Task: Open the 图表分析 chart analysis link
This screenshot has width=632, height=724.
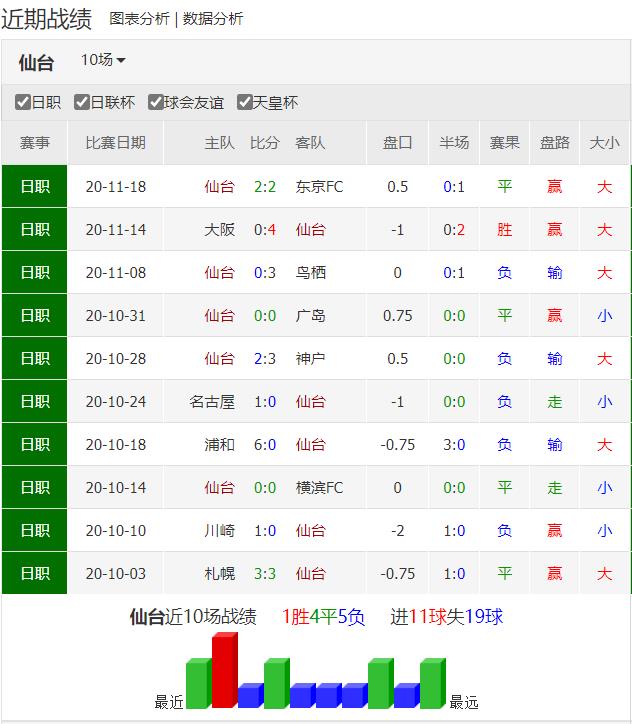Action: (x=139, y=18)
